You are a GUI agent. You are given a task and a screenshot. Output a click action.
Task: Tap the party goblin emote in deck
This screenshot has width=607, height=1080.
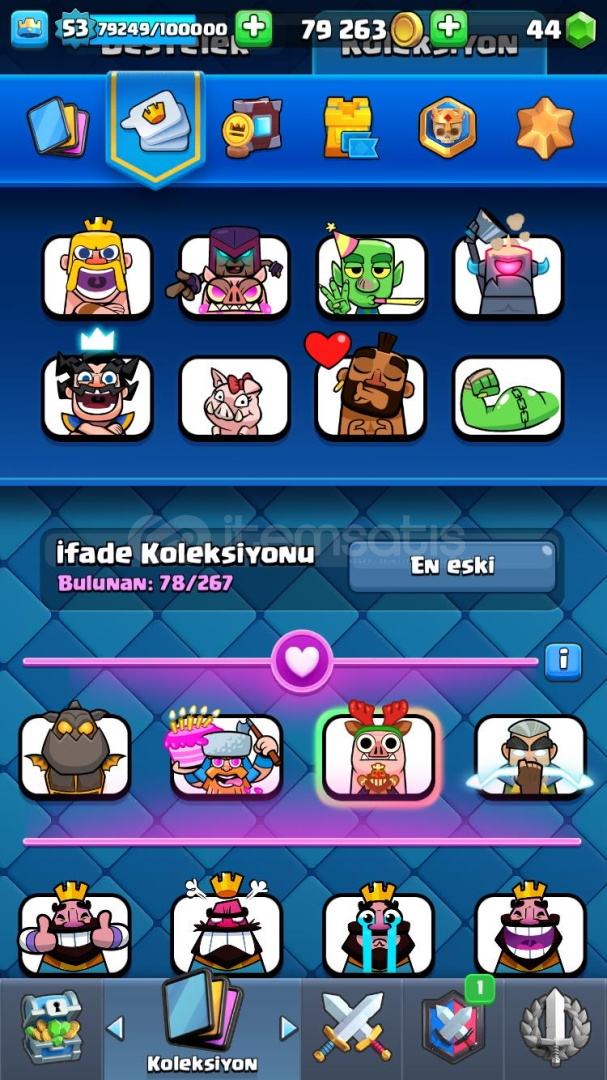click(x=371, y=271)
